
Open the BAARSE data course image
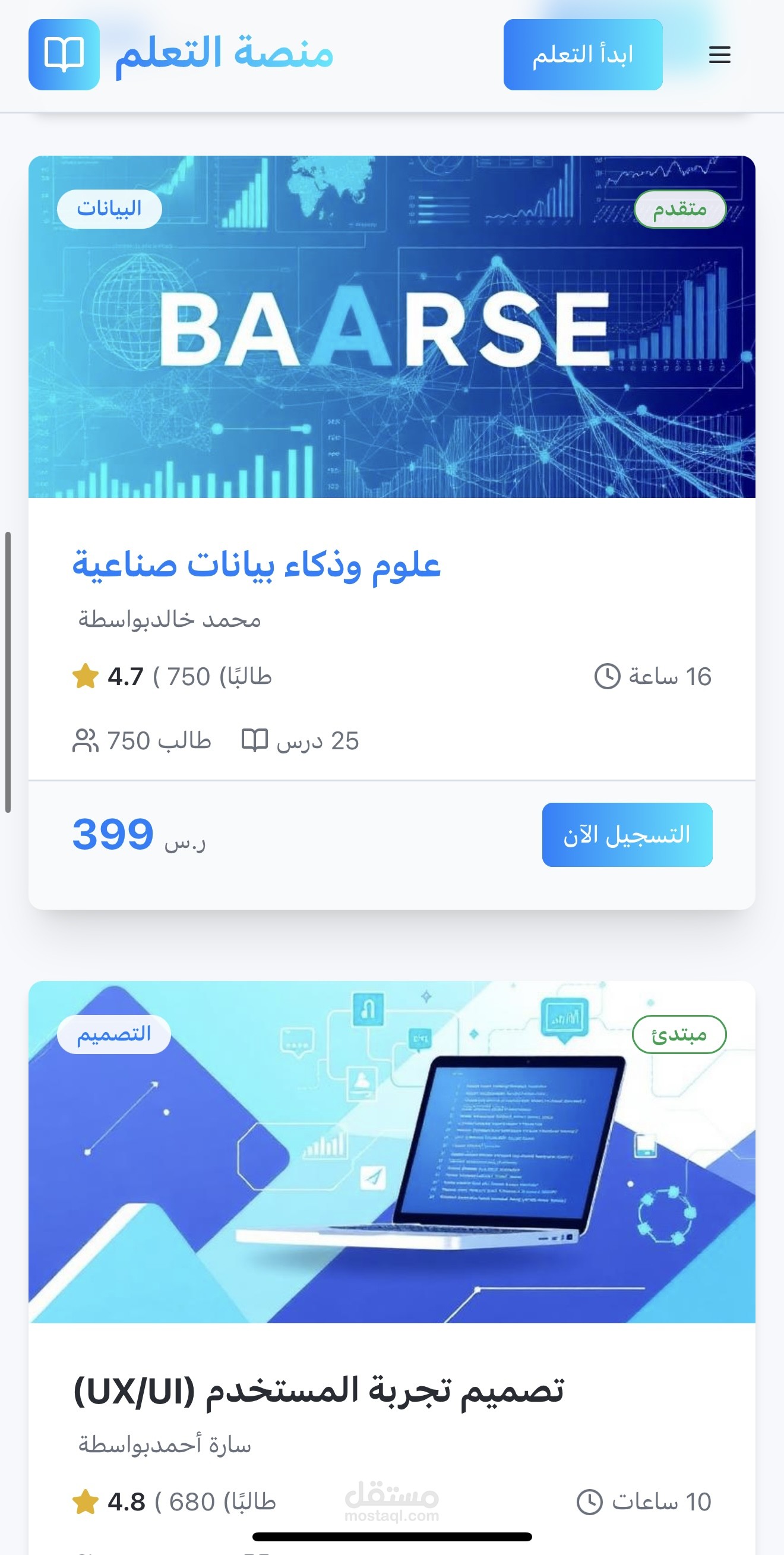tap(391, 327)
